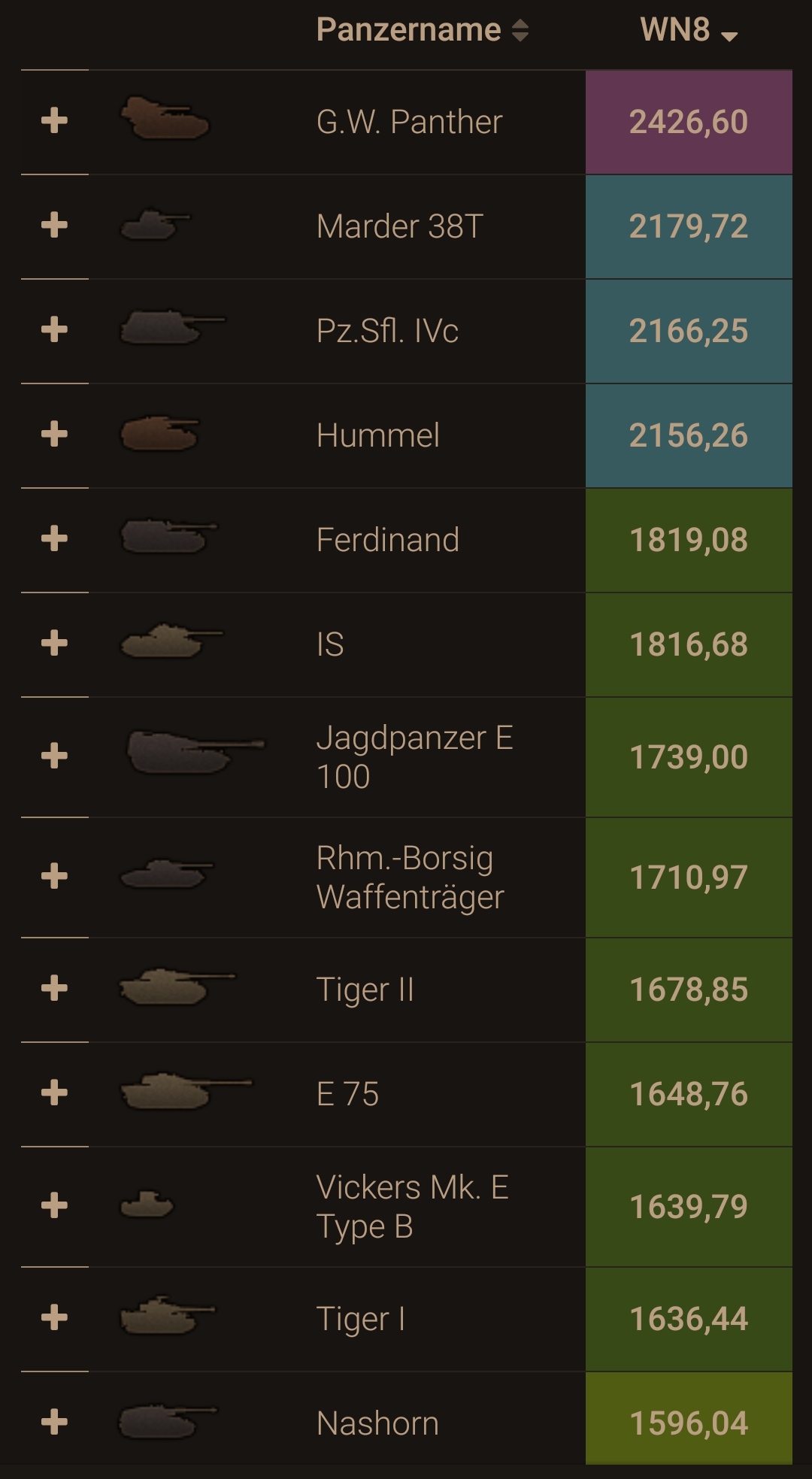Expand the Marder 38T row
The width and height of the screenshot is (812, 1479).
[x=54, y=225]
